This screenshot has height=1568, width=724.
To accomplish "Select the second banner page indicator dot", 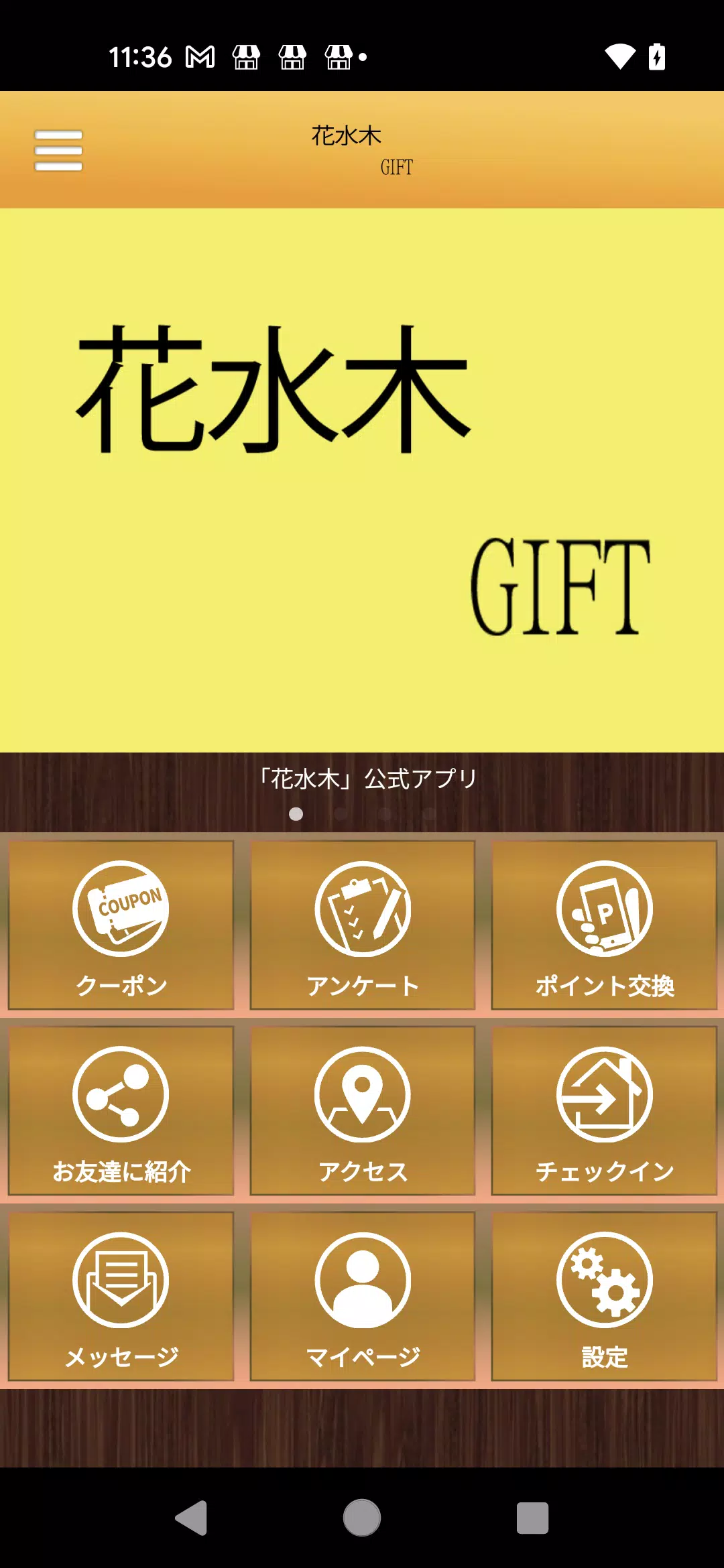I will point(341,814).
